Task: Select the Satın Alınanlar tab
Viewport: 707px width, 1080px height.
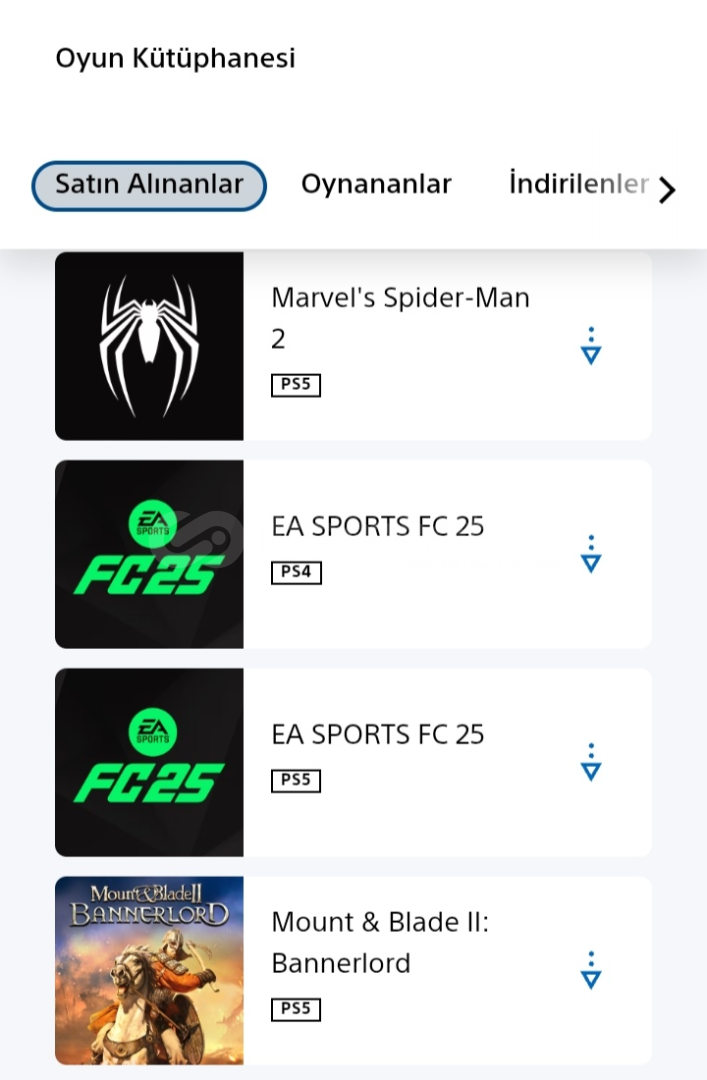Action: point(149,185)
